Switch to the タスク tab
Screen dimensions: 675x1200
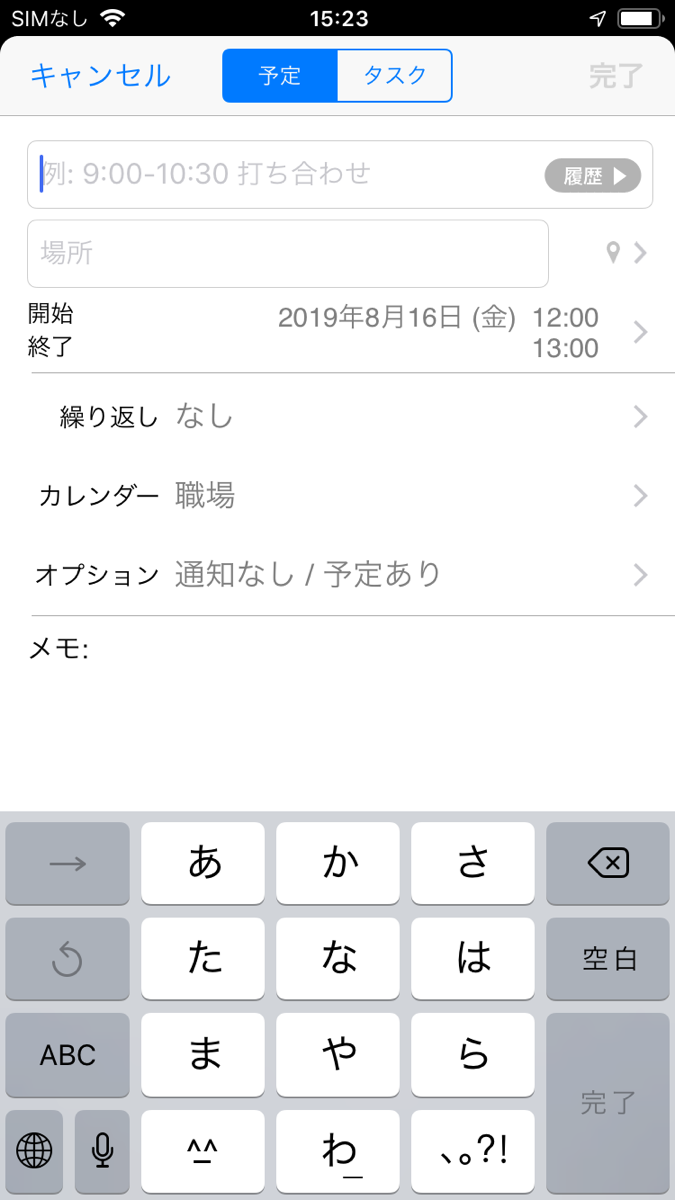tap(395, 76)
